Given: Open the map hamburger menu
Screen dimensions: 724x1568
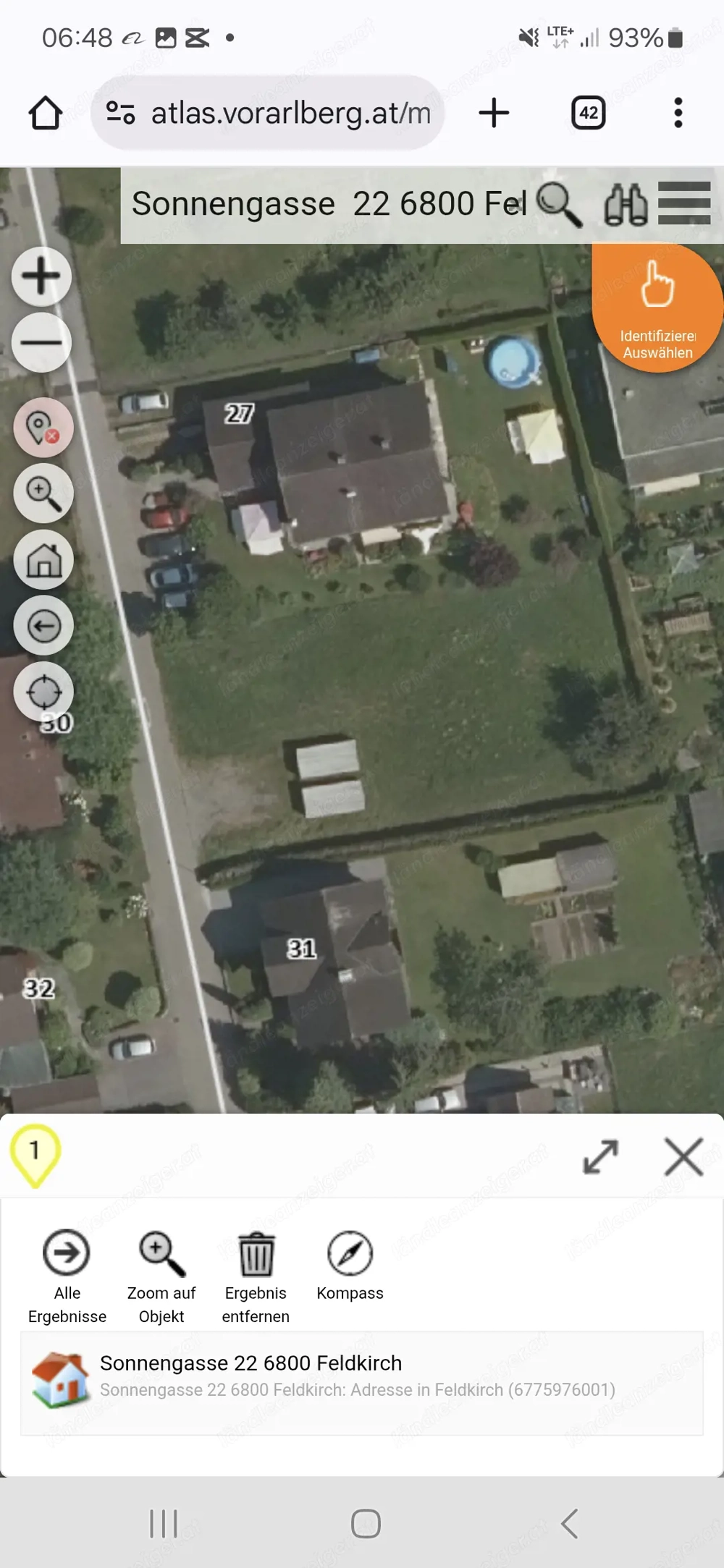Looking at the screenshot, I should click(x=684, y=203).
